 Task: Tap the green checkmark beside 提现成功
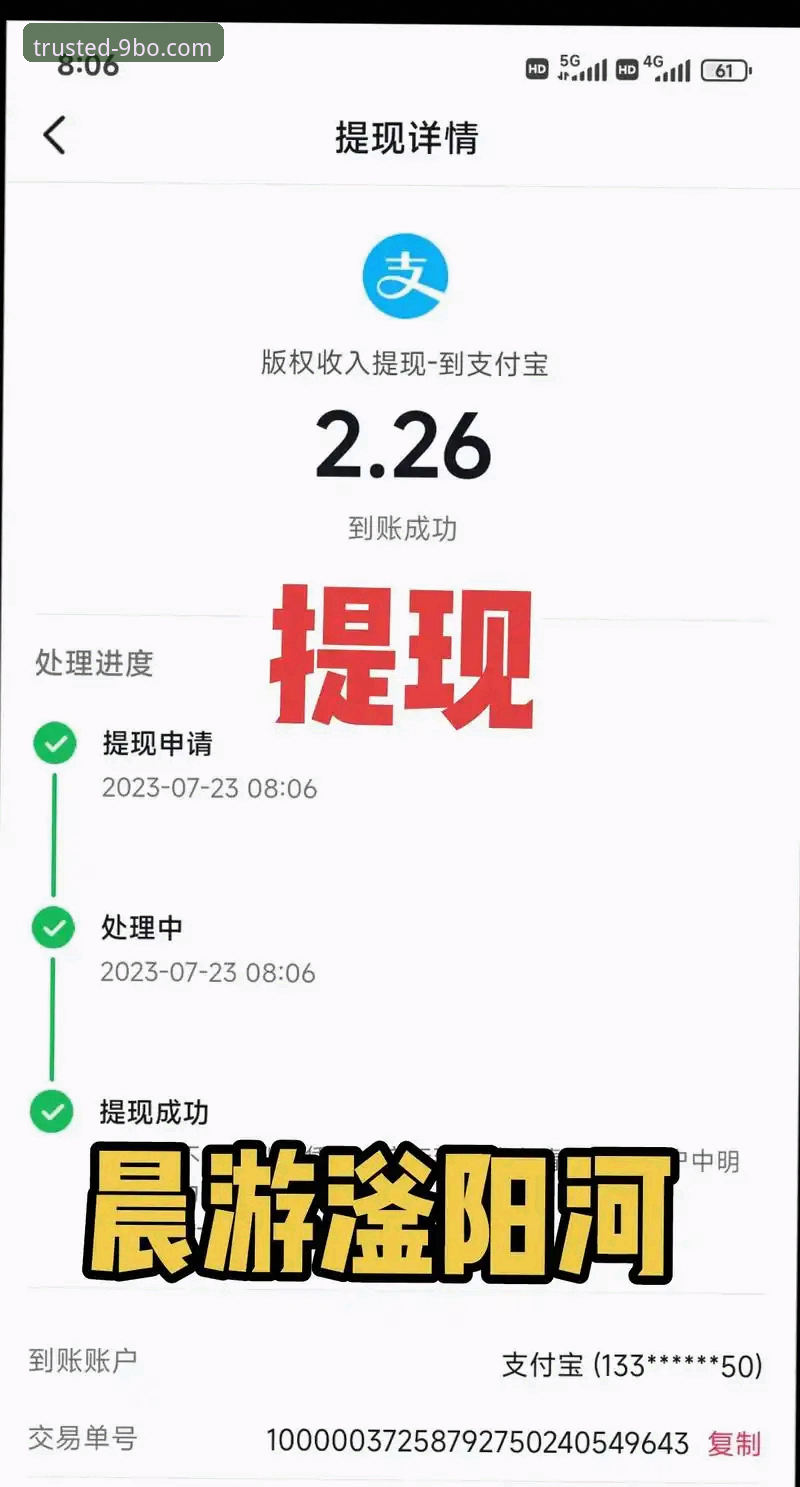click(x=50, y=1111)
